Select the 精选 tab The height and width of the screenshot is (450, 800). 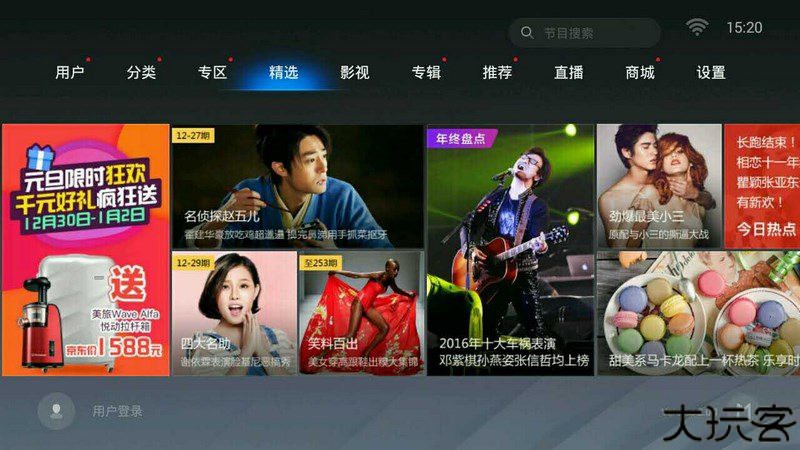pos(284,72)
